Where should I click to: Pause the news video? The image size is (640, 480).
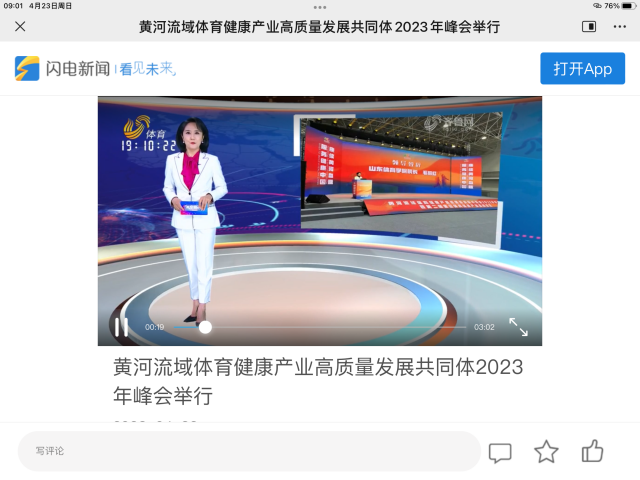click(121, 326)
